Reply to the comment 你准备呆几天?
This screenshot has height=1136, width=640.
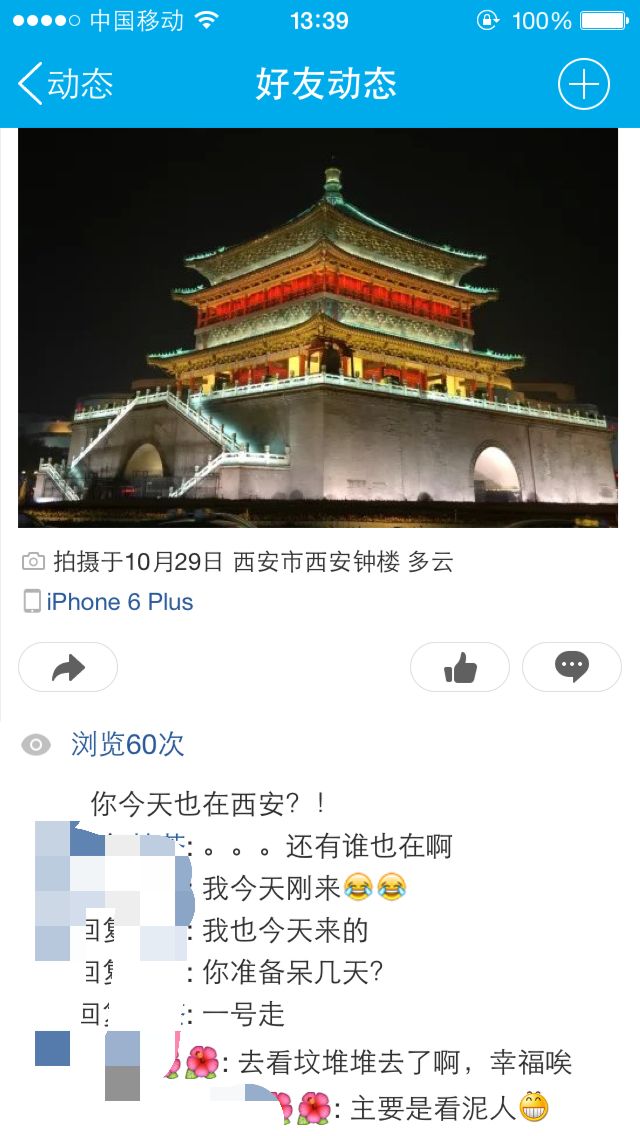tap(292, 973)
